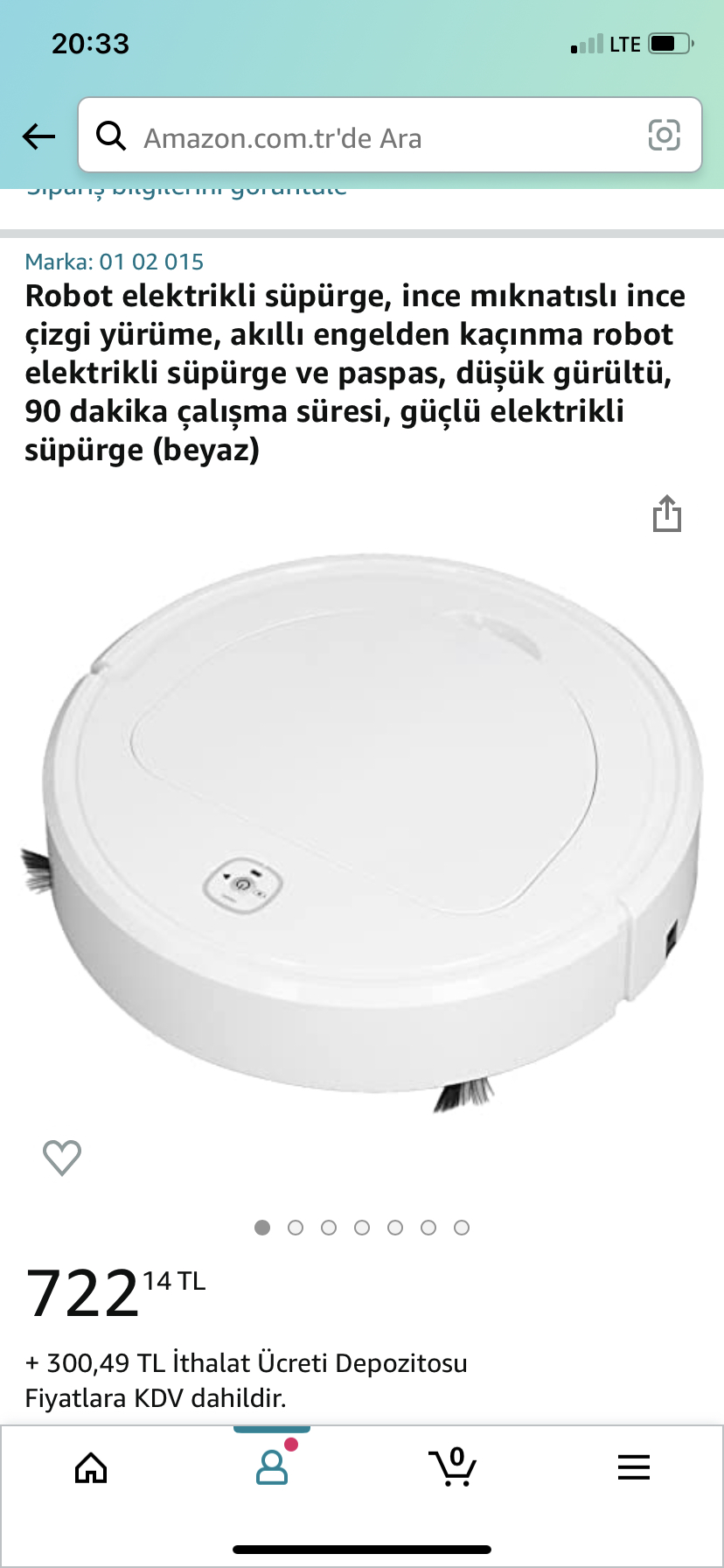
Task: Open the camera scan search icon
Action: click(x=664, y=136)
